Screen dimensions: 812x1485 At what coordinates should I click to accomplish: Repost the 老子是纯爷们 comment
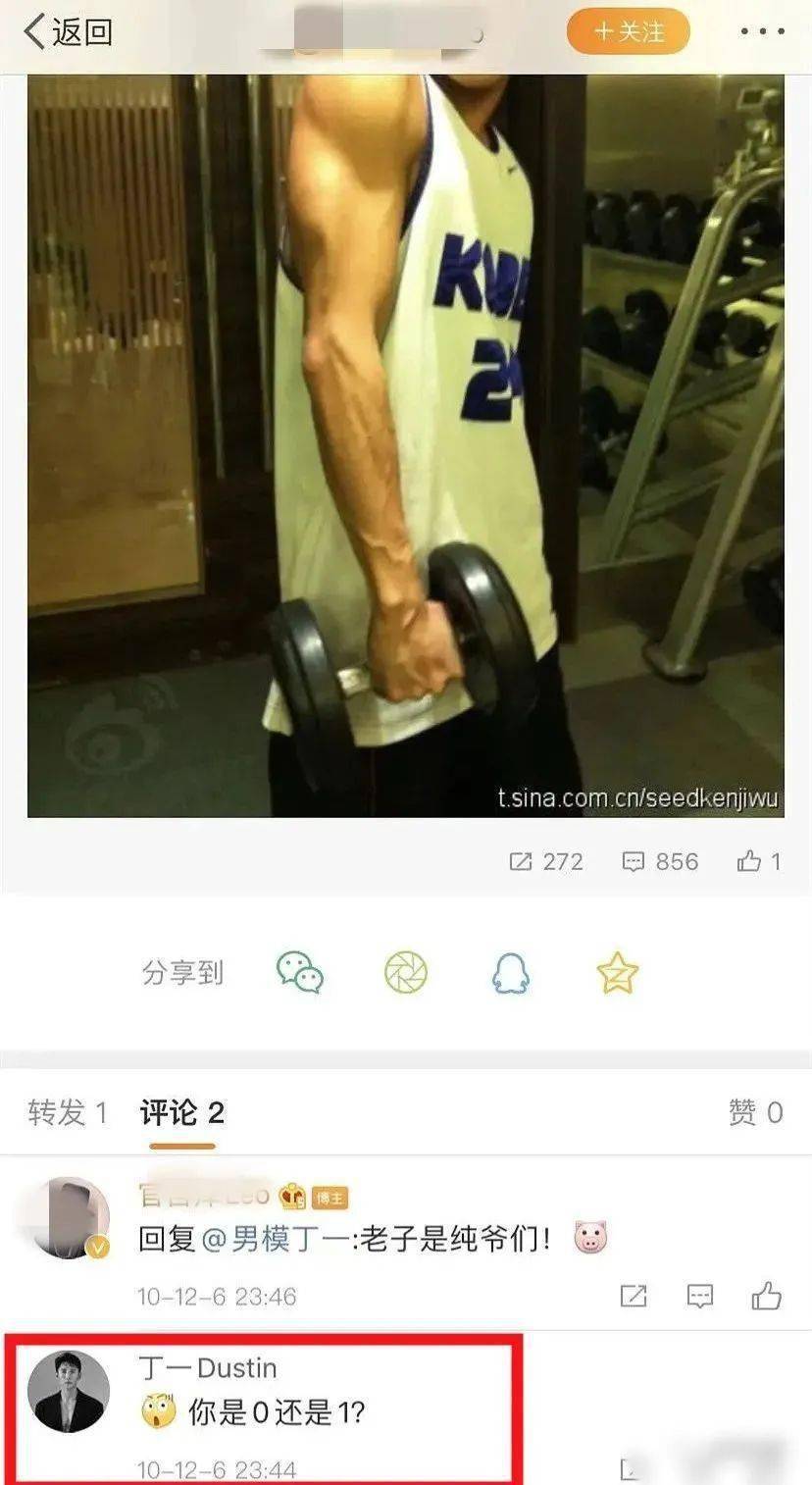pyautogui.click(x=634, y=1296)
